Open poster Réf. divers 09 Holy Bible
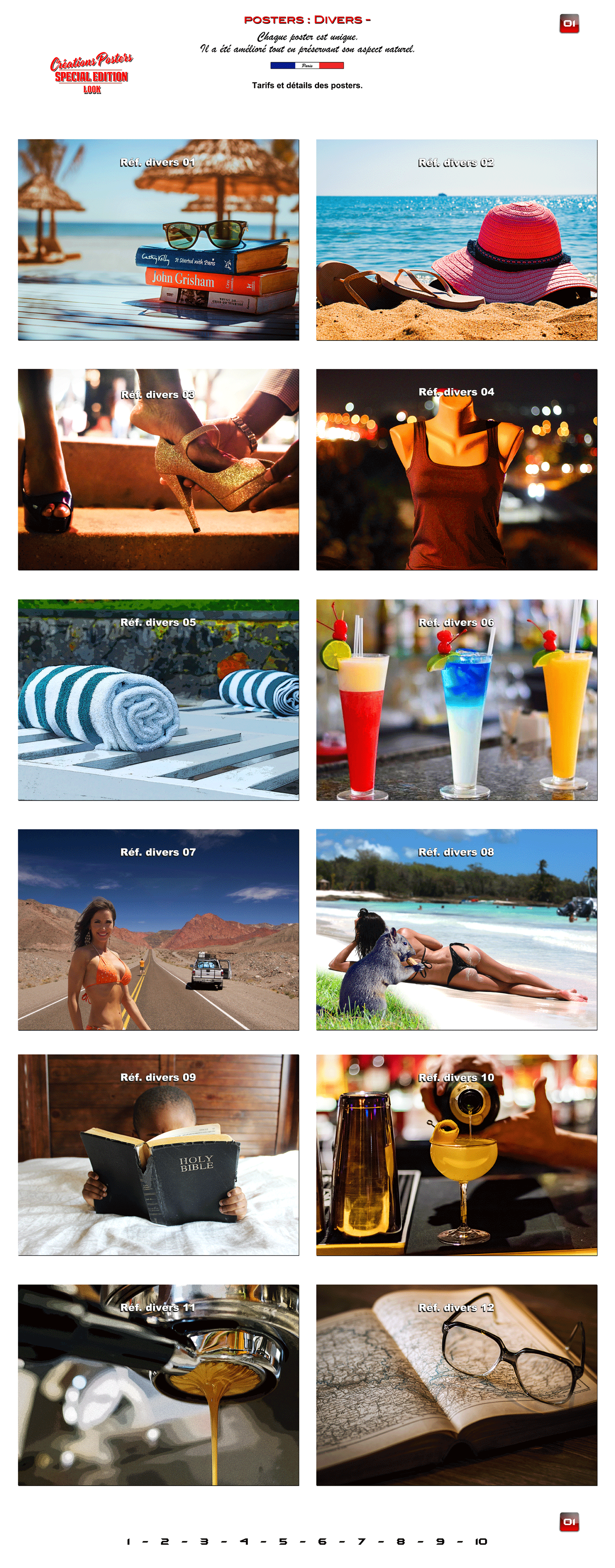The height and width of the screenshot is (1568, 615). (158, 1155)
